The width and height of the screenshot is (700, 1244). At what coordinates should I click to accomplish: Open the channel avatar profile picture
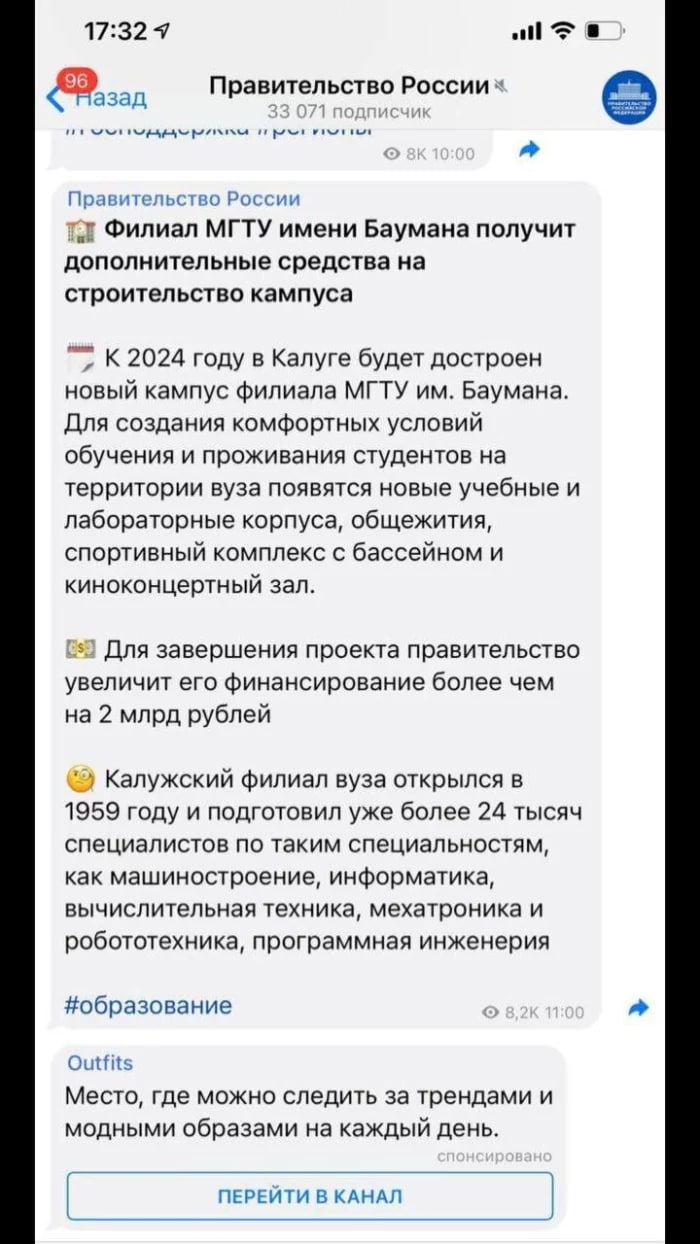[628, 97]
